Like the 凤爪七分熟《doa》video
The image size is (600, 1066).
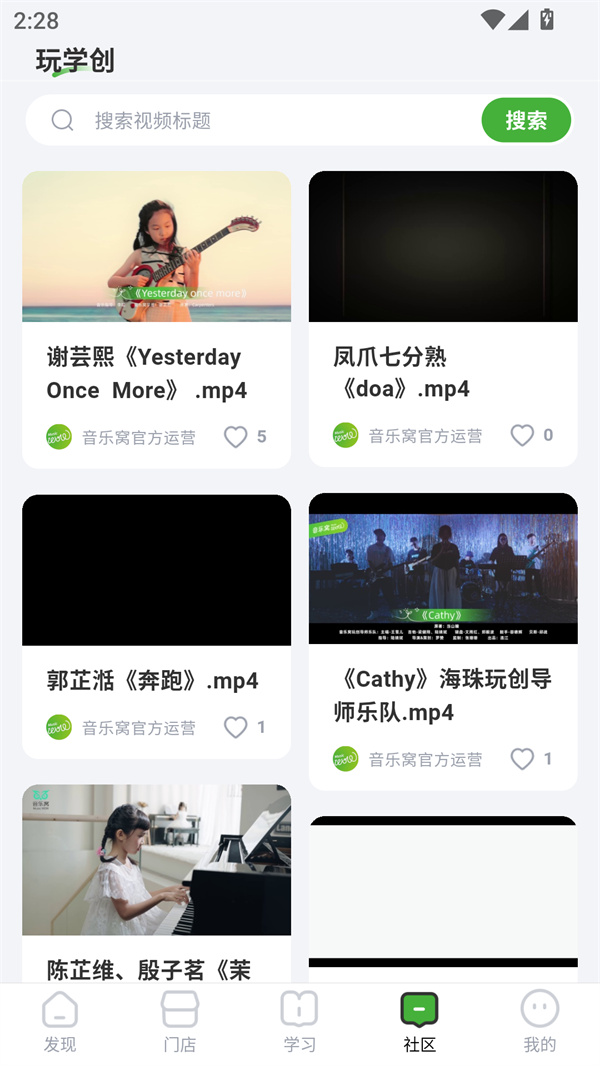(522, 435)
